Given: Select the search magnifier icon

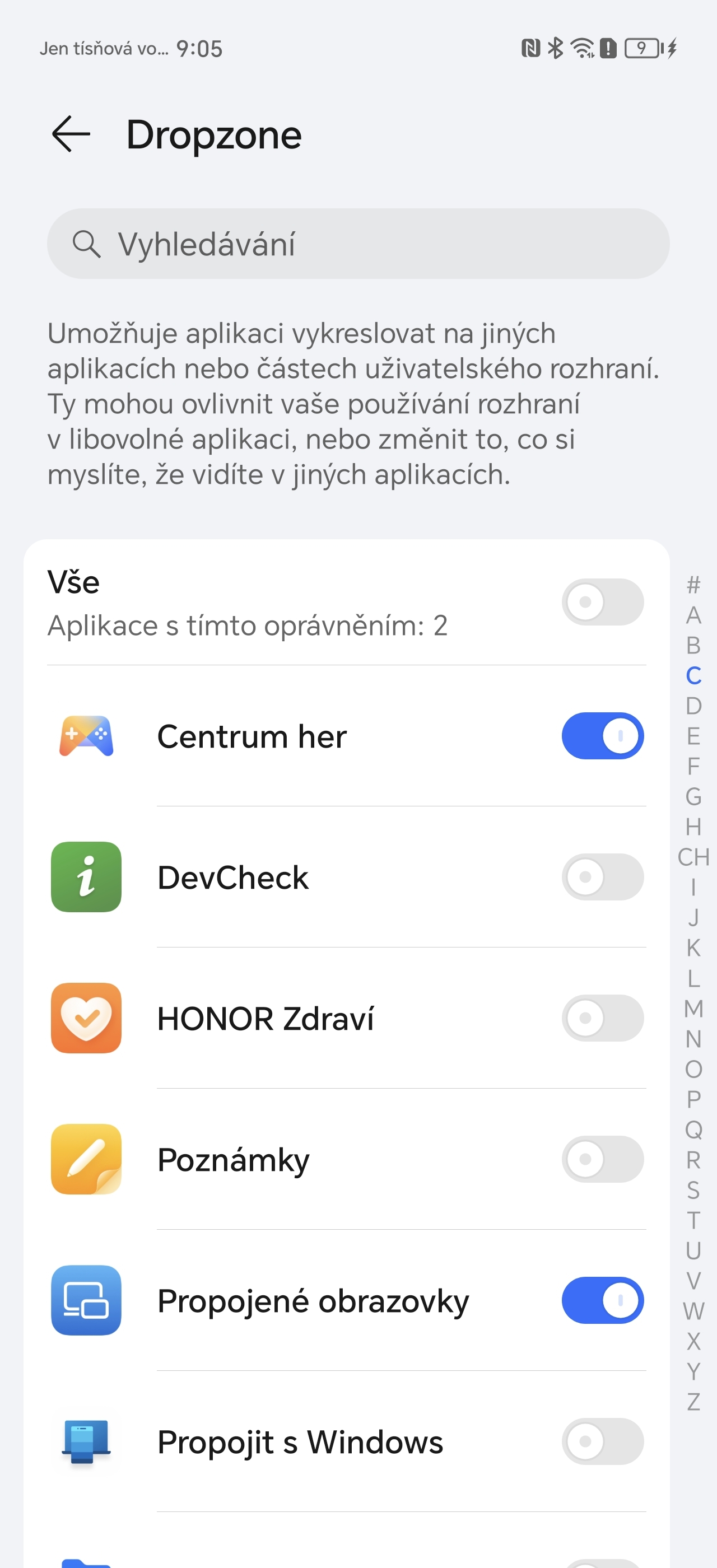Looking at the screenshot, I should tap(87, 244).
